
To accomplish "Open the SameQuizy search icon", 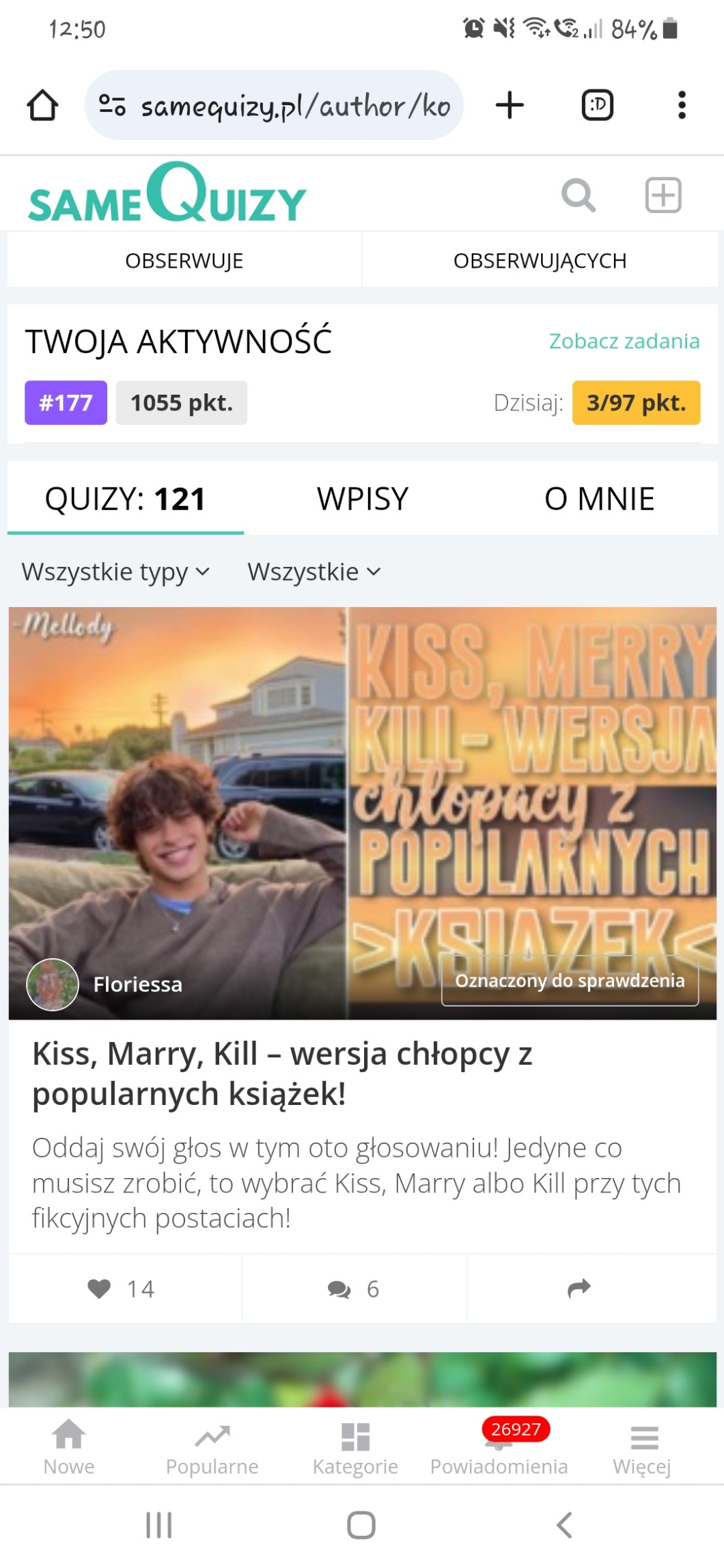I will [578, 196].
